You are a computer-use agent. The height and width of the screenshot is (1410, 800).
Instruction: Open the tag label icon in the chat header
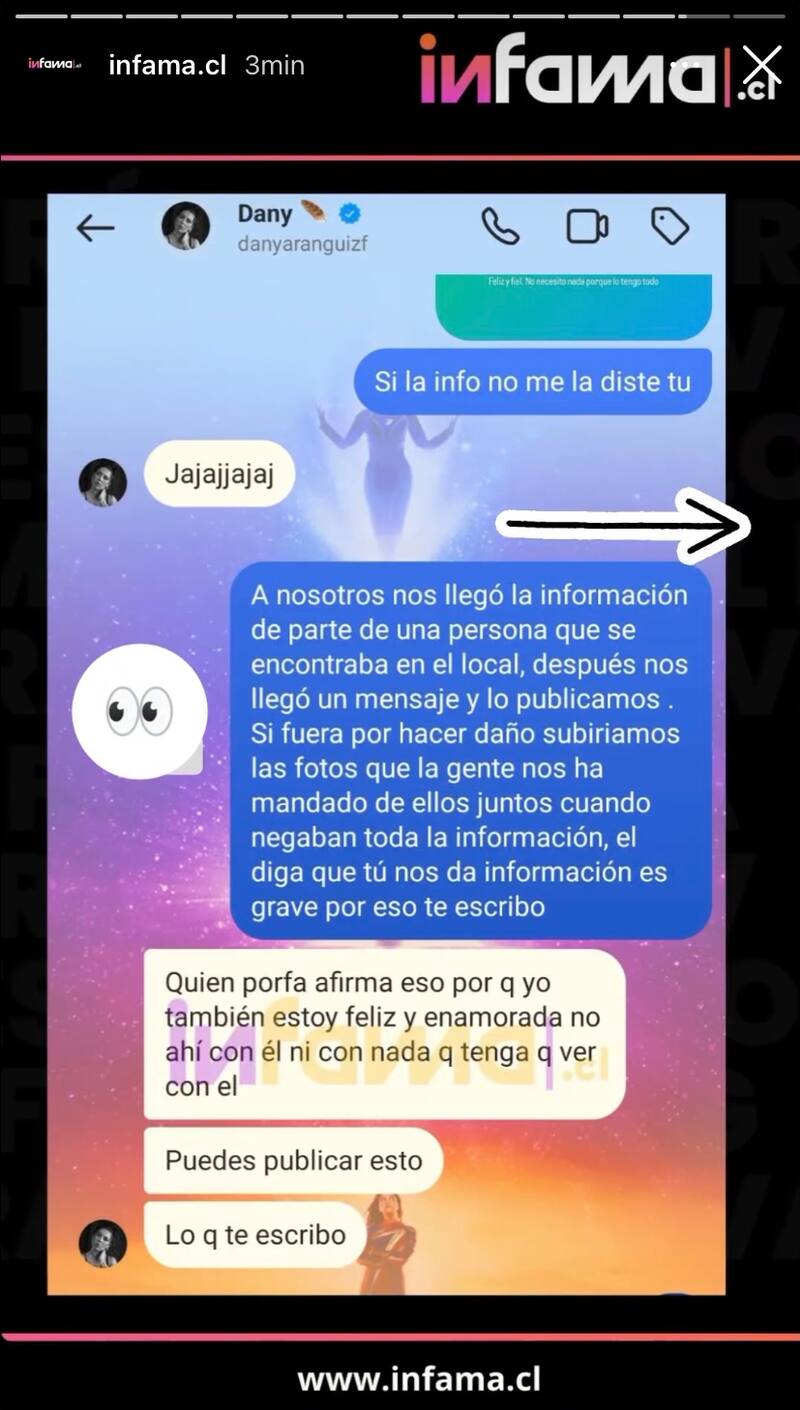(671, 227)
